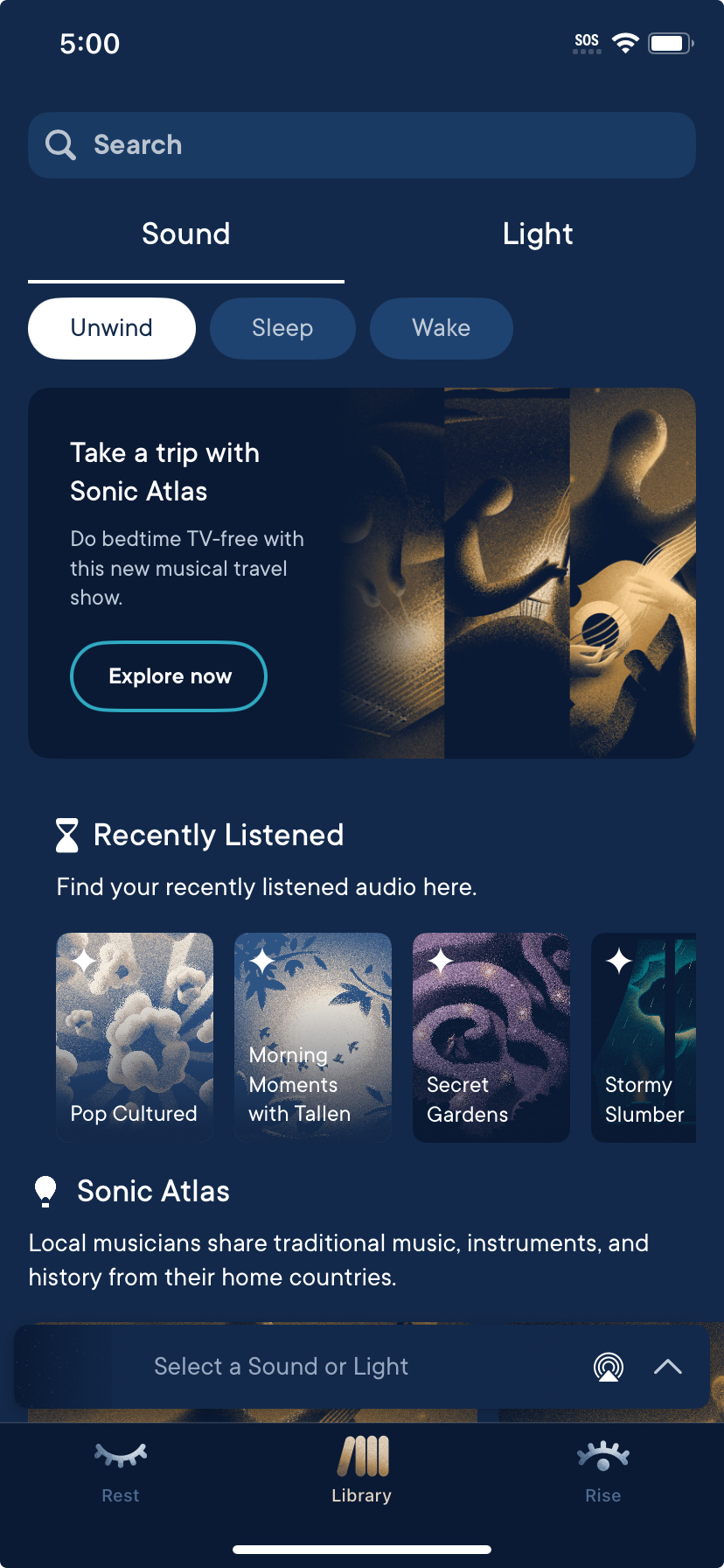Select the Unwind chip

point(112,328)
